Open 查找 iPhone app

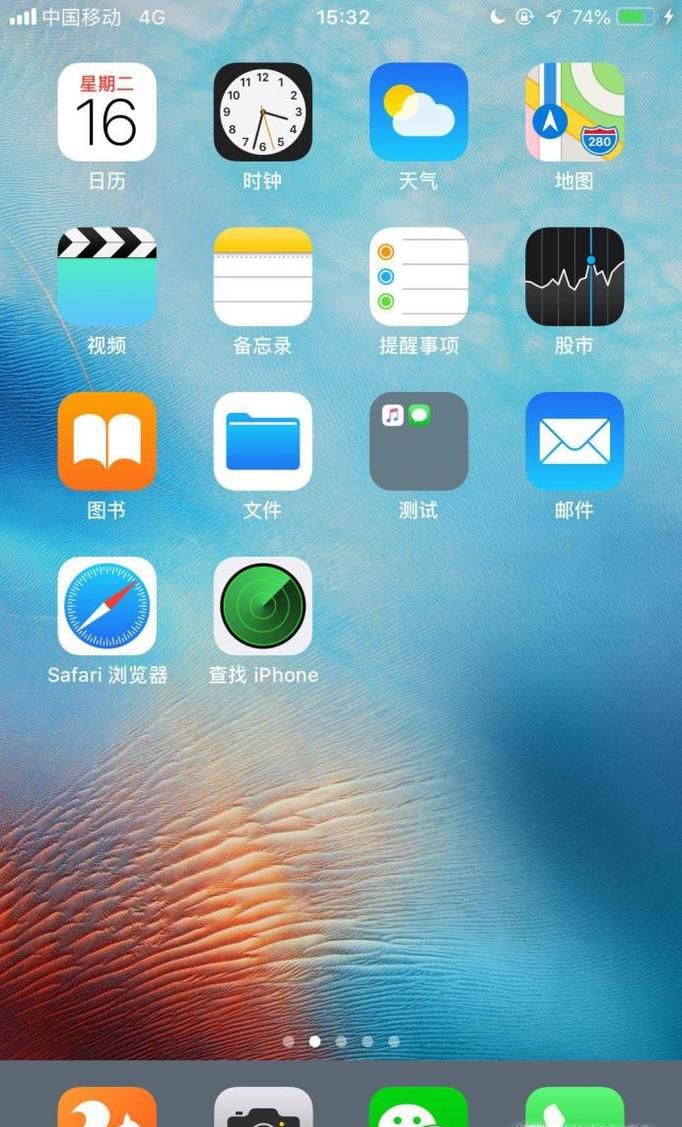point(263,606)
